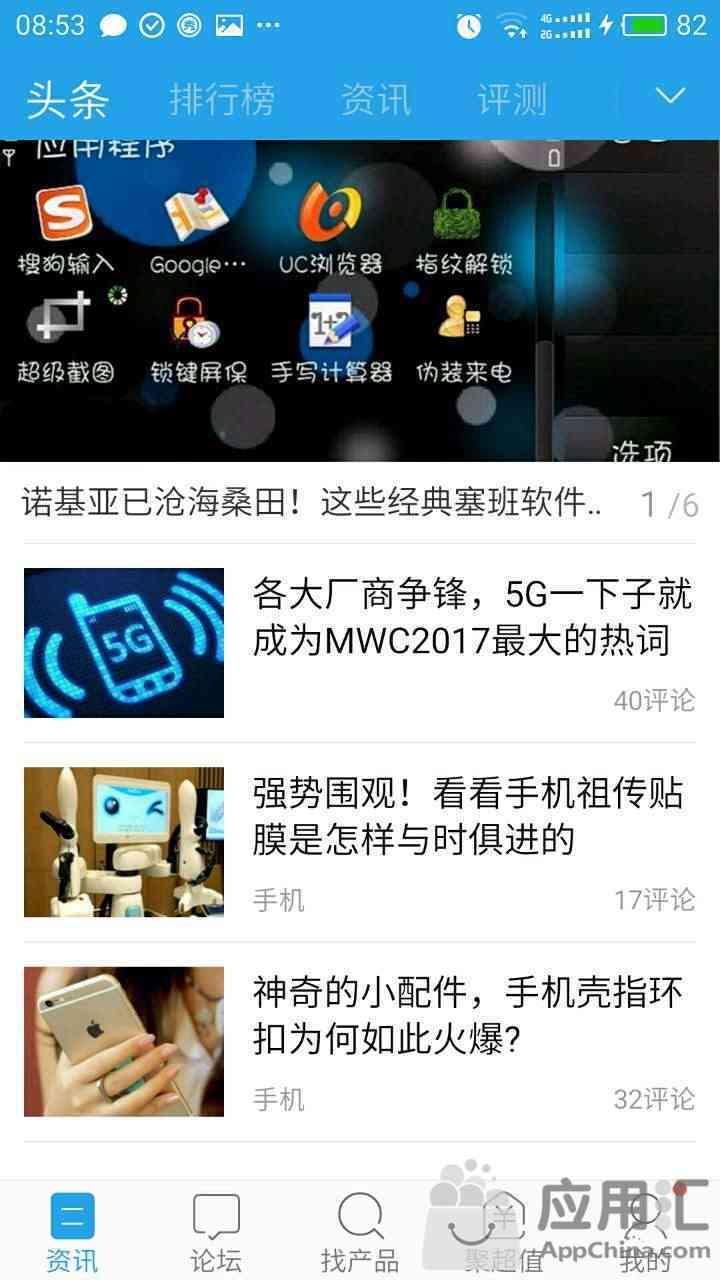The image size is (720, 1280).
Task: Expand the category dropdown arrow
Action: [x=669, y=96]
